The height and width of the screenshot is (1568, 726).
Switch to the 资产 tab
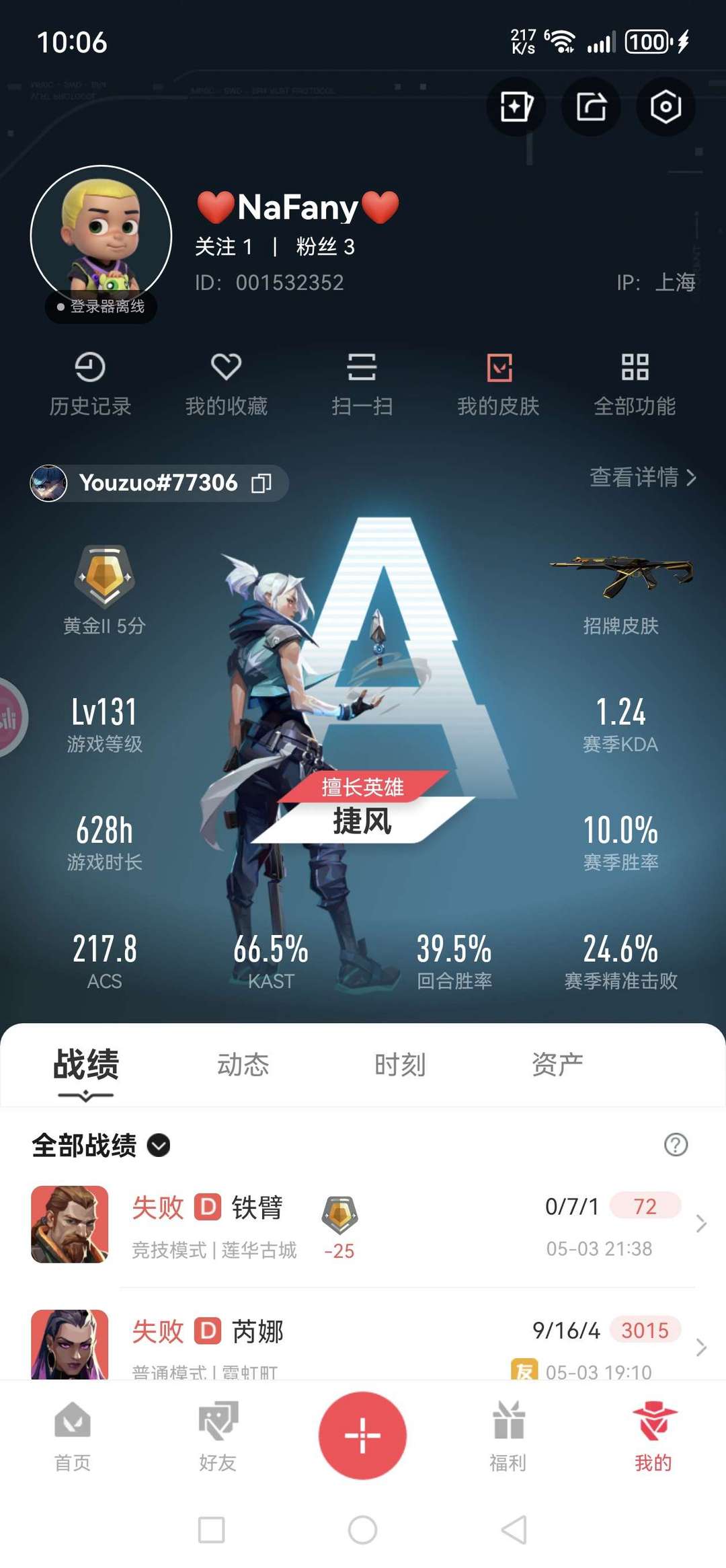click(557, 1065)
